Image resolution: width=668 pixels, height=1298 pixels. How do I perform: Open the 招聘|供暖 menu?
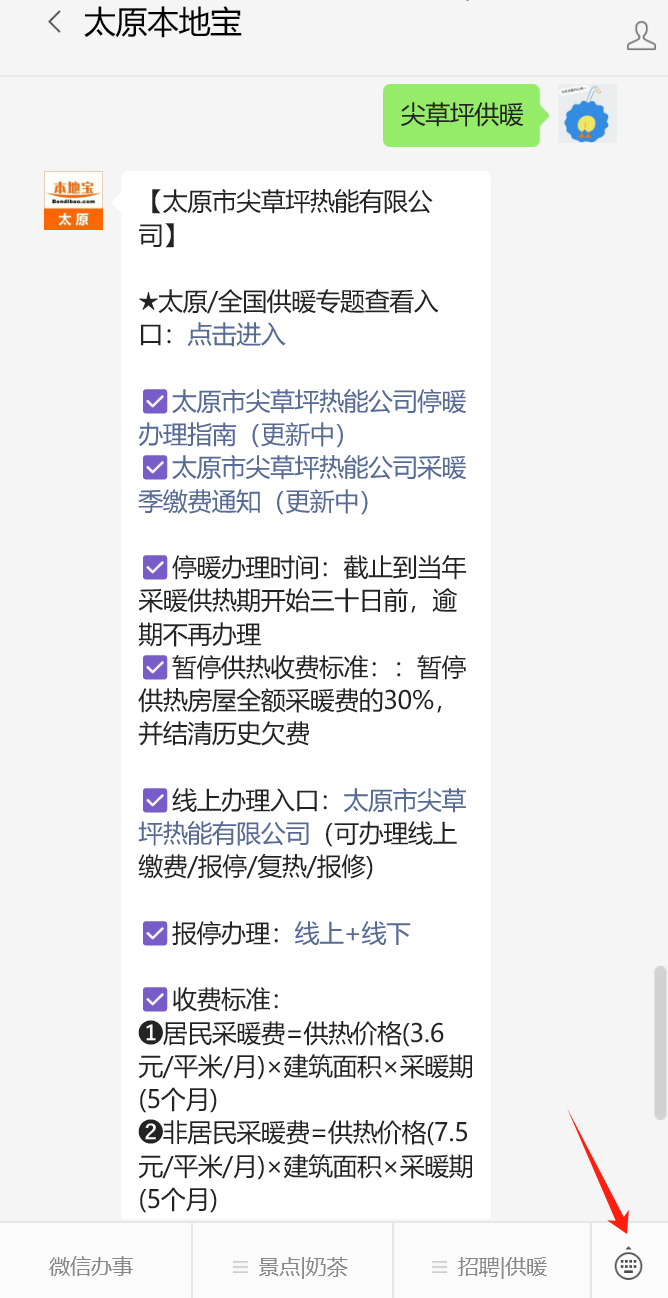[491, 1267]
